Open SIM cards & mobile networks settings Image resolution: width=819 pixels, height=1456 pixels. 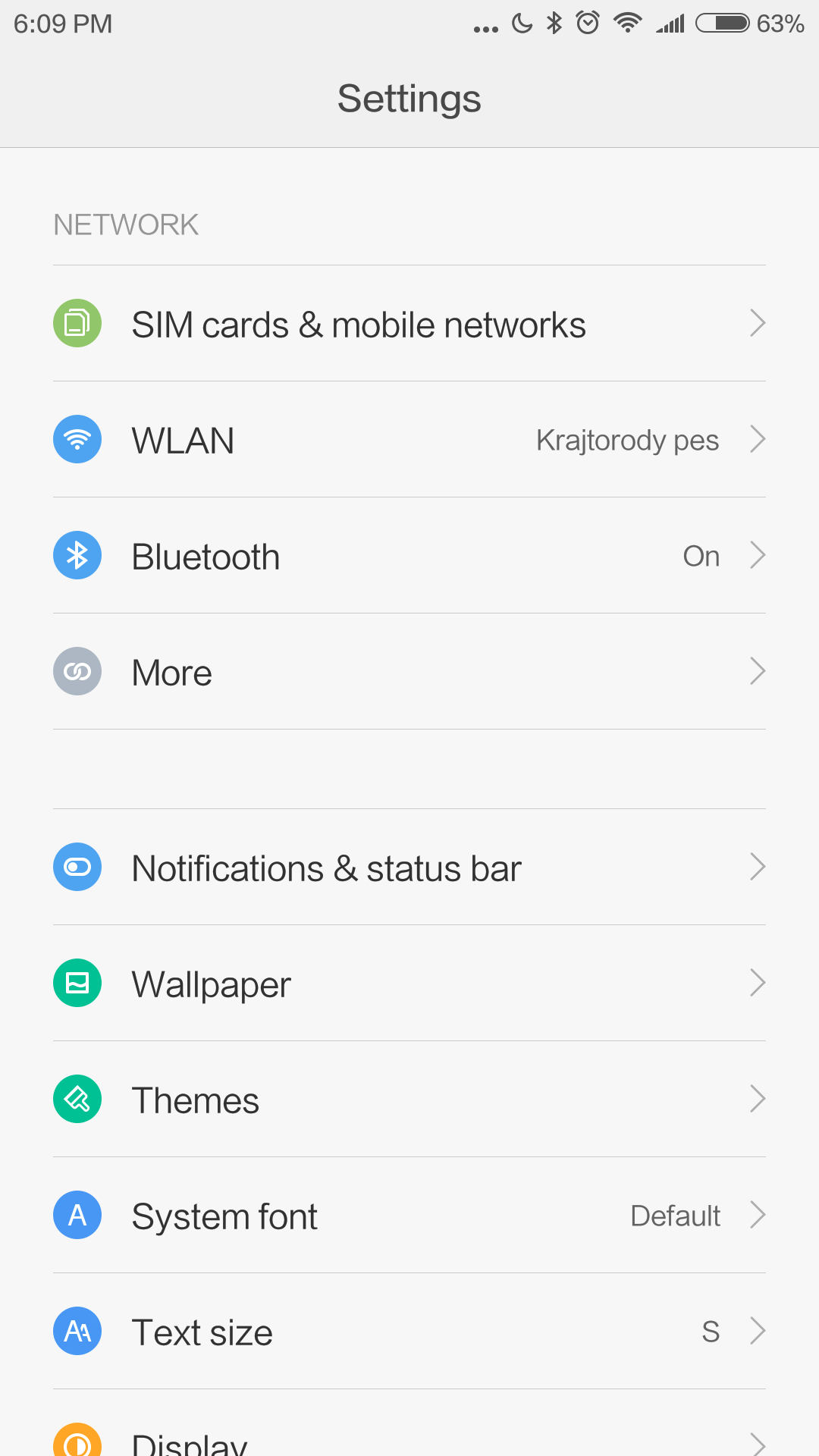[409, 323]
